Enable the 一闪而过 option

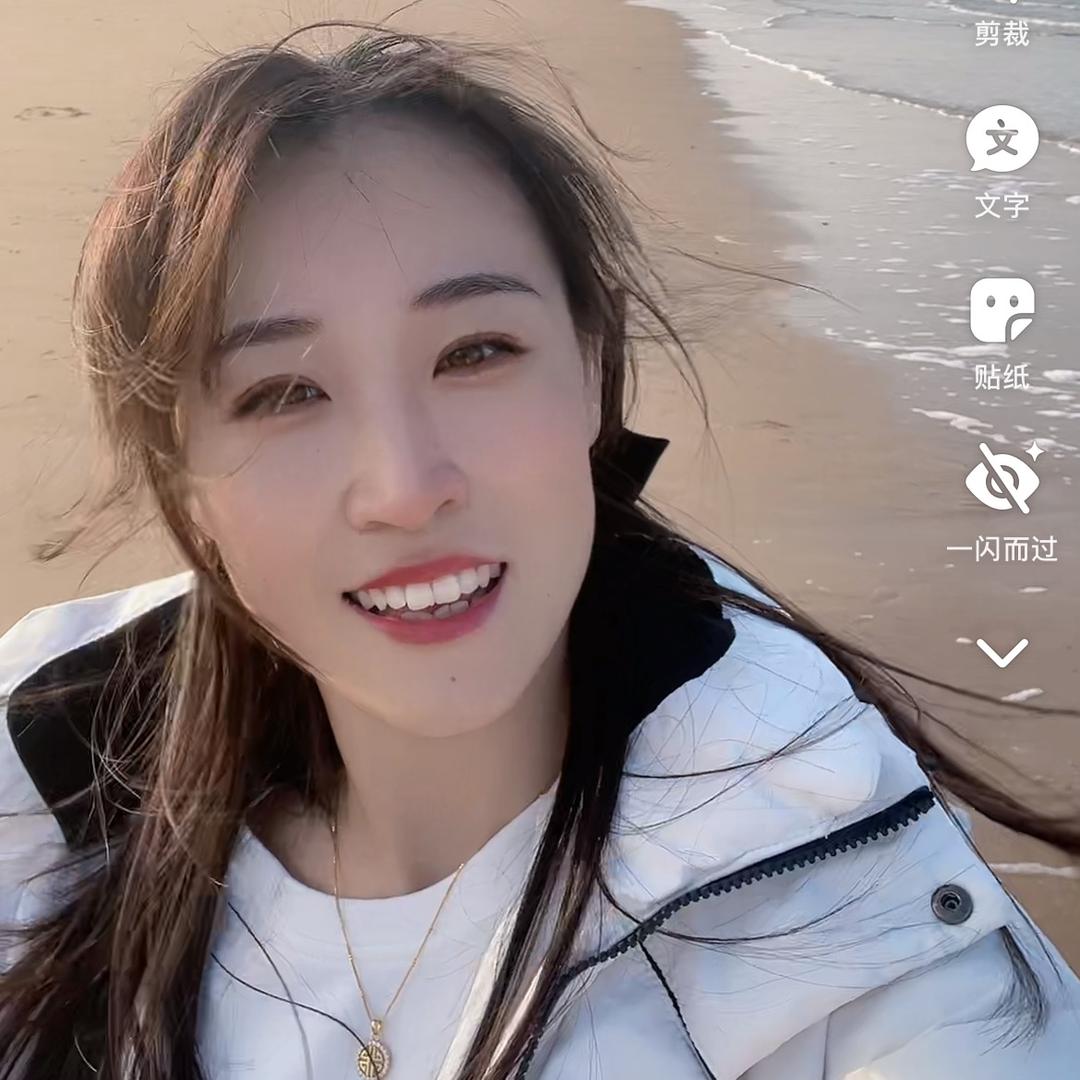tap(1002, 480)
